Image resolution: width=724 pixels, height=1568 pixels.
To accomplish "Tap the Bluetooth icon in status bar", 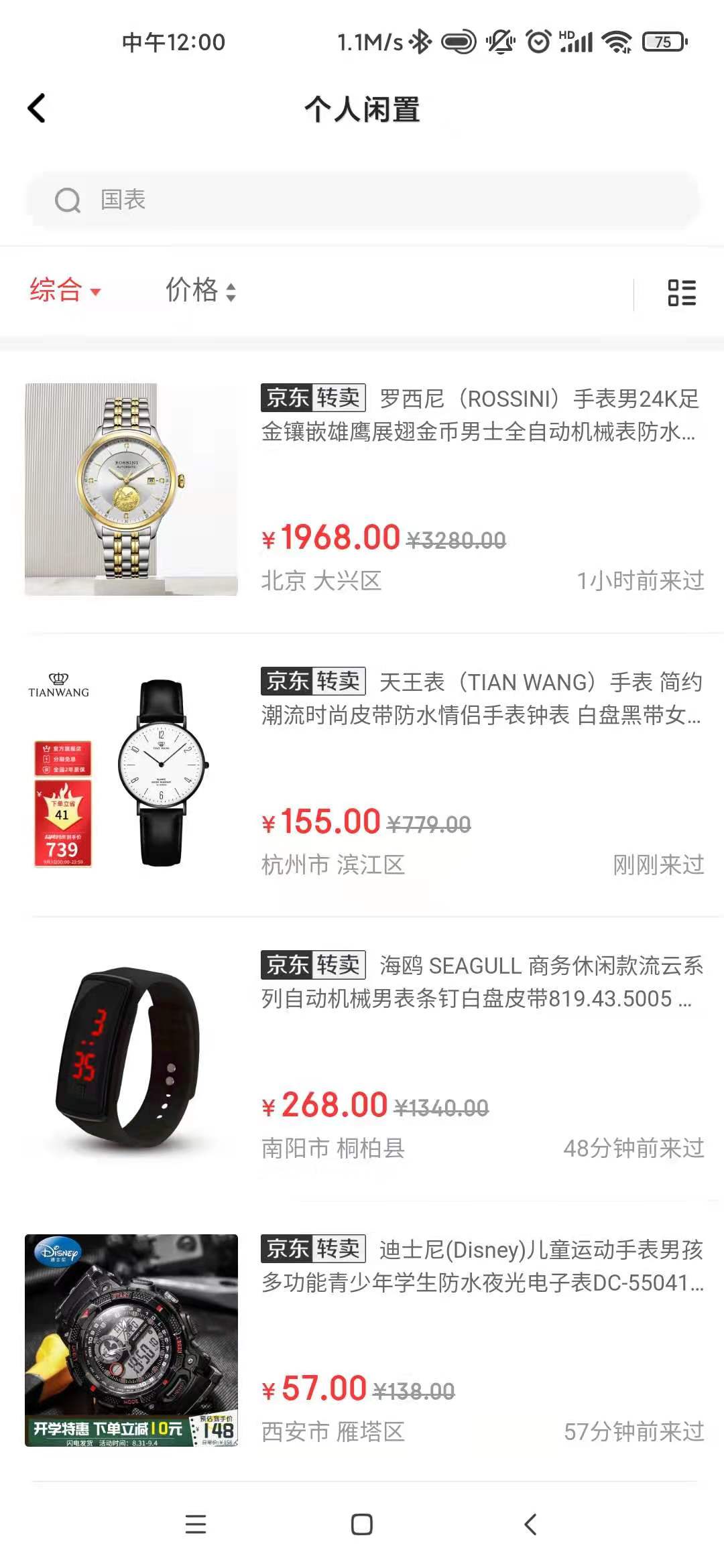I will [x=419, y=43].
